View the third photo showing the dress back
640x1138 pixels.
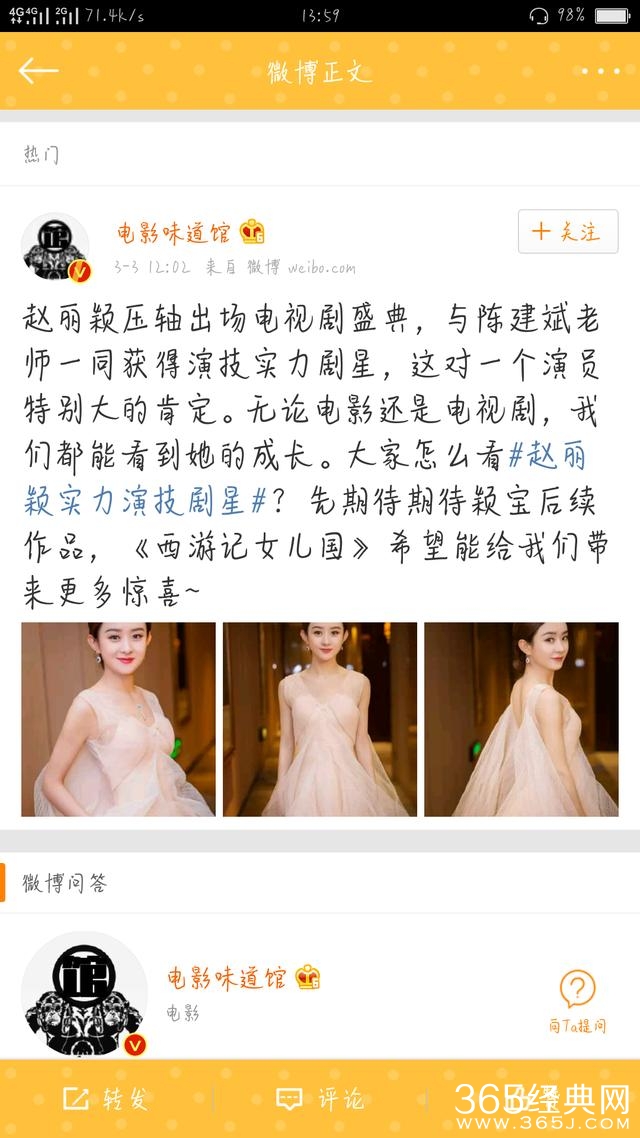click(x=521, y=719)
